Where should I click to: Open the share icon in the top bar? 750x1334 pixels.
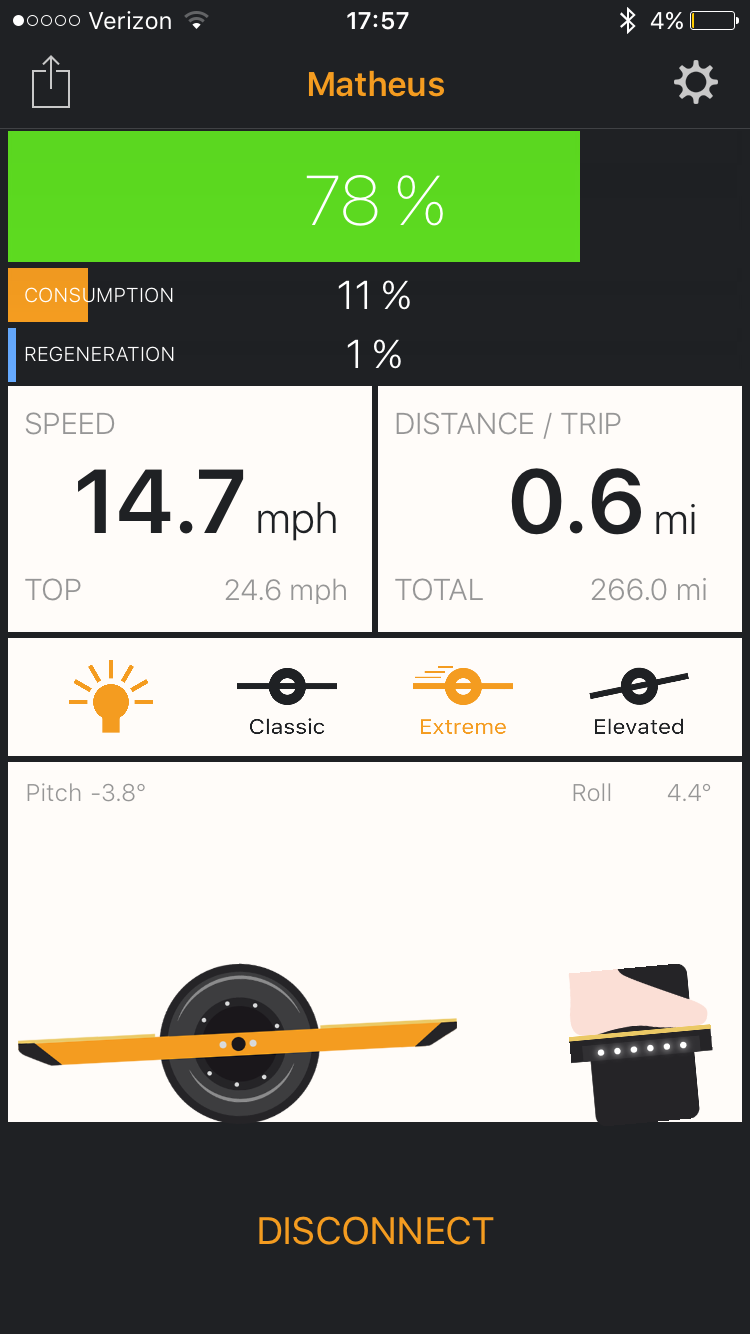pos(51,83)
